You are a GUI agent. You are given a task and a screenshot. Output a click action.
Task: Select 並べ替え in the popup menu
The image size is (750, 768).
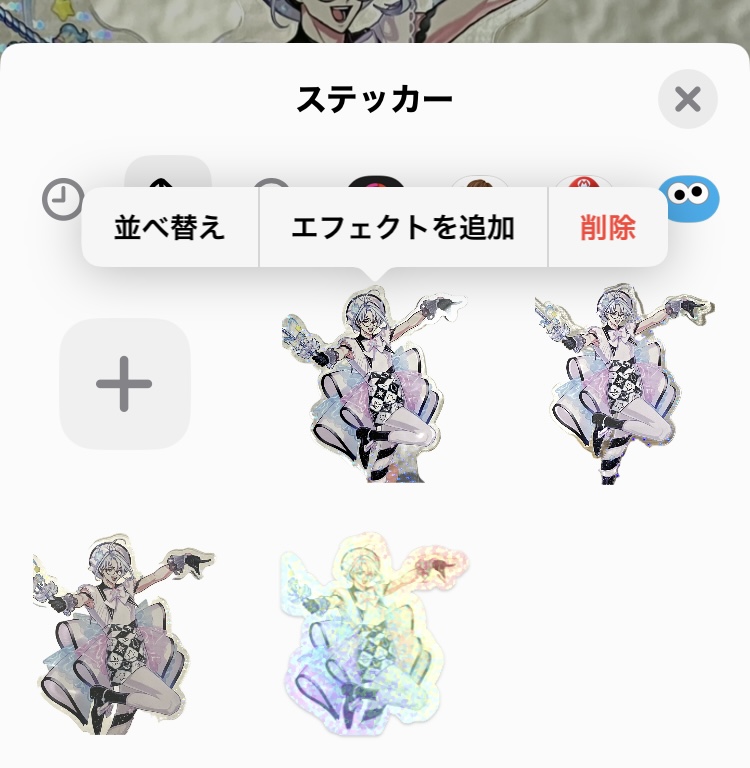pos(170,228)
